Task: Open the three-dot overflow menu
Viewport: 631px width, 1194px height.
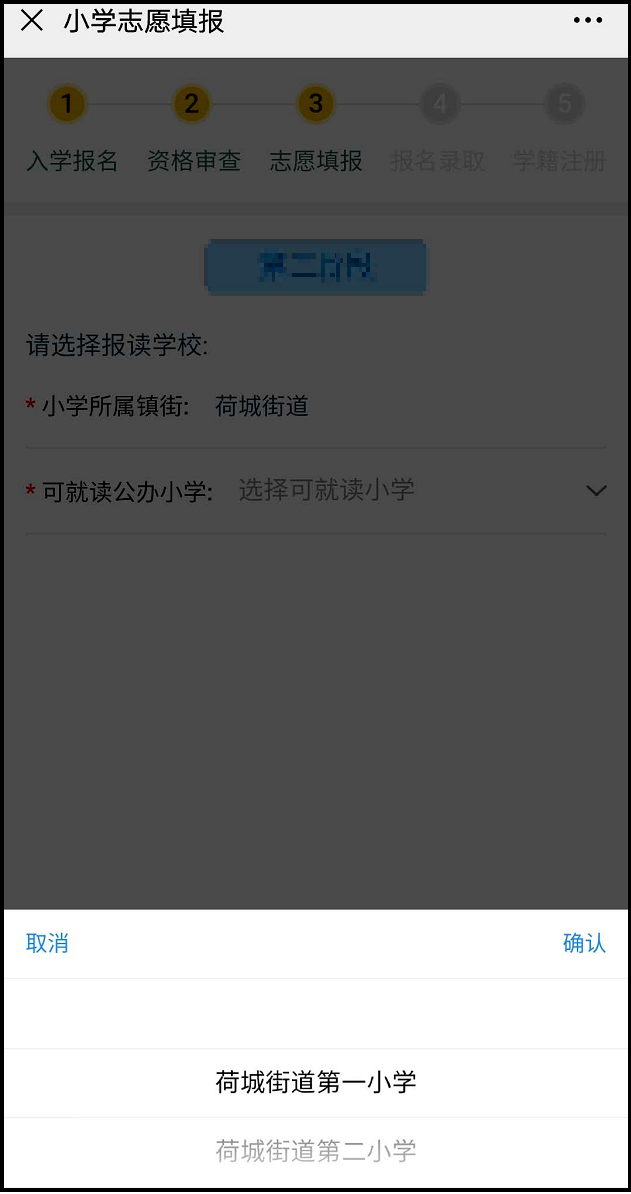Action: pyautogui.click(x=588, y=21)
